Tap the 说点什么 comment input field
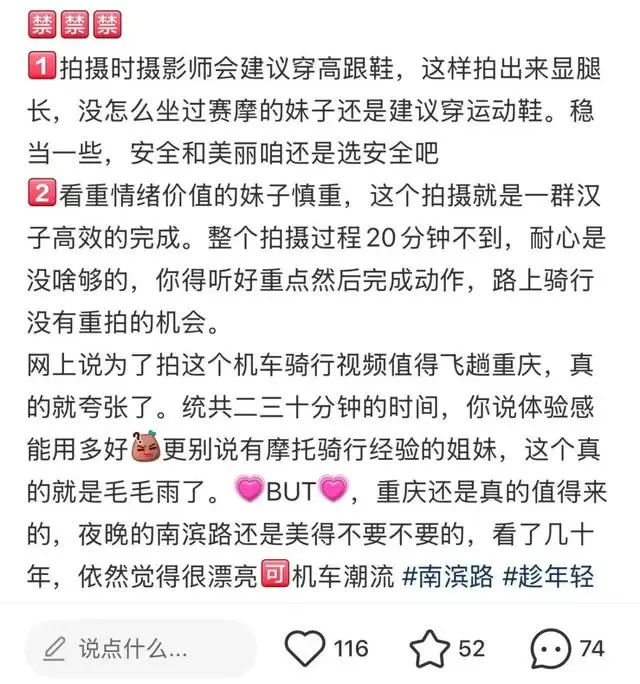The image size is (640, 684). (140, 649)
